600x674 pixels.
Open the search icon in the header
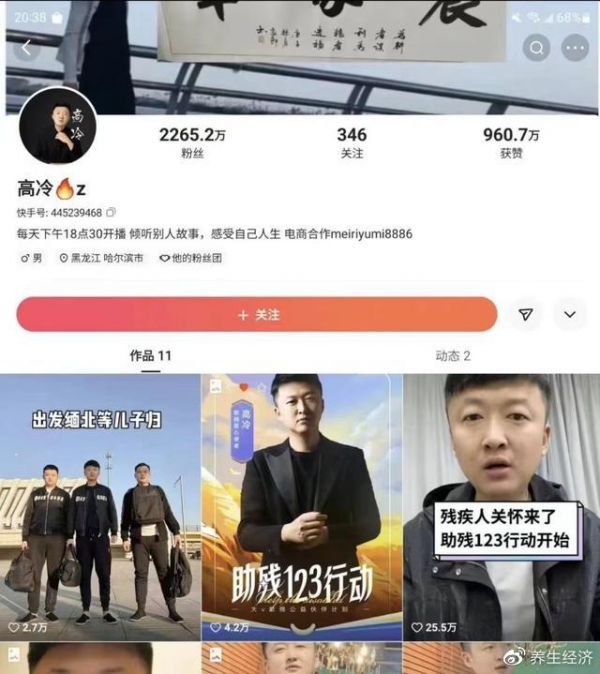536,47
